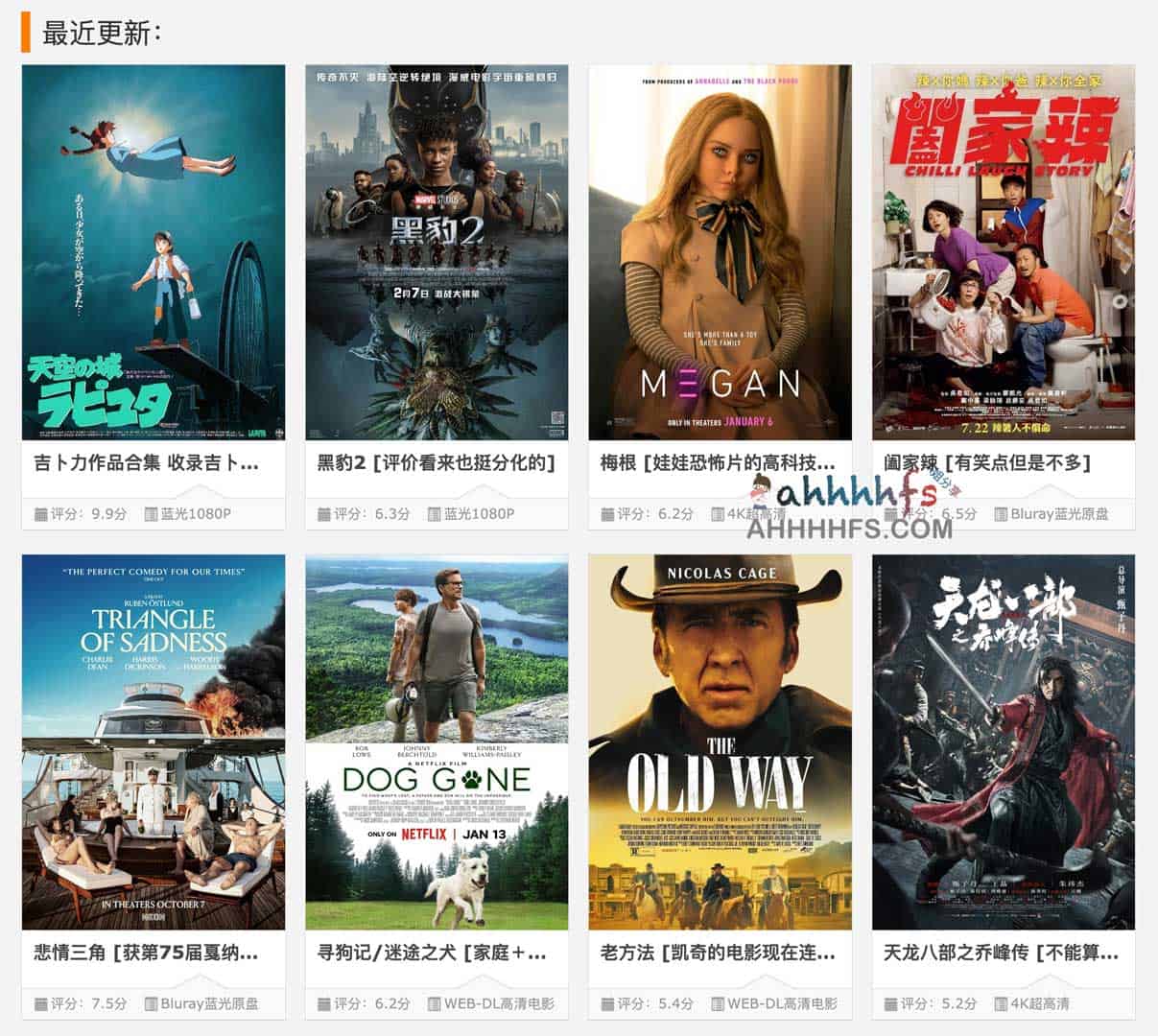The height and width of the screenshot is (1036, 1158).
Task: Select the 阖家辣 movie card
Action: click(x=1003, y=253)
